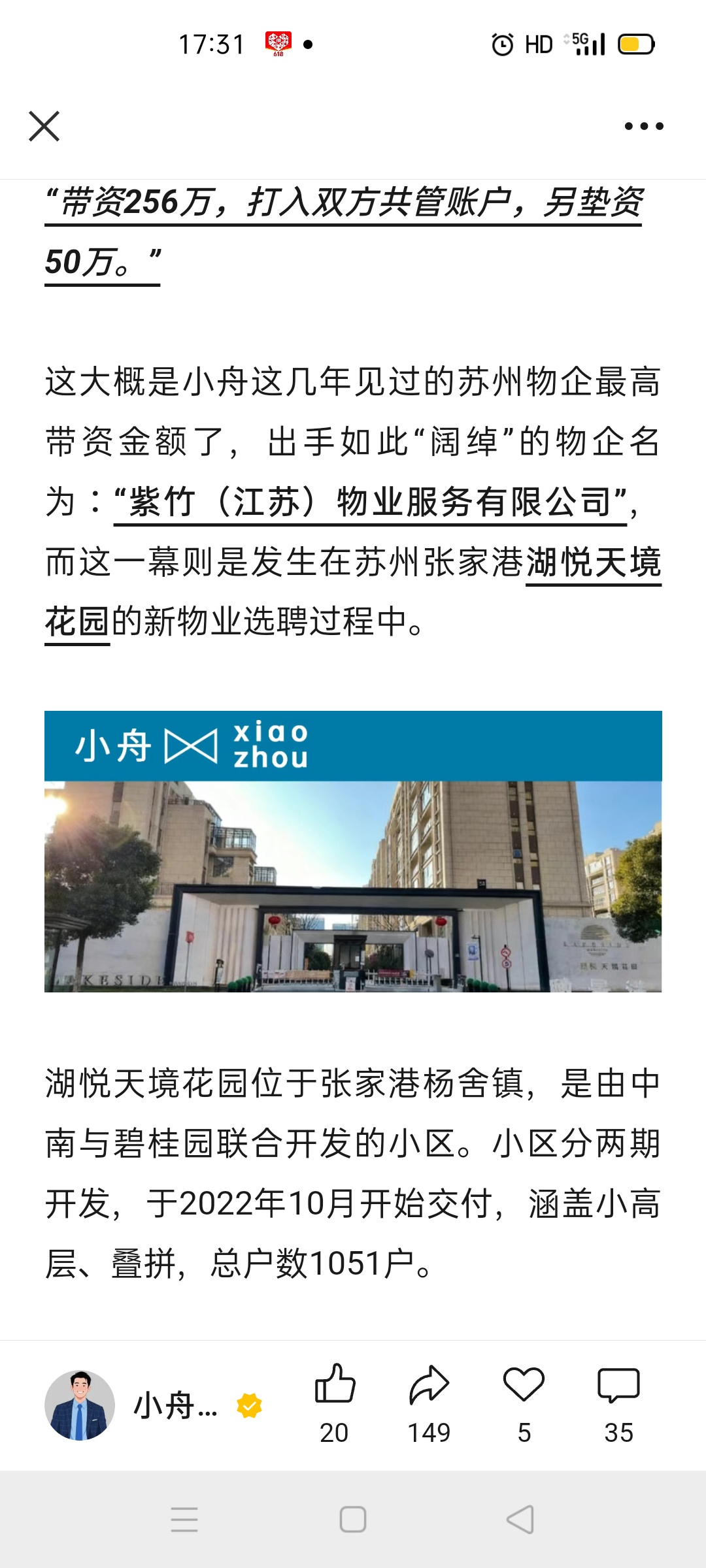Close the article with the X
Viewport: 706px width, 1568px height.
coord(44,126)
